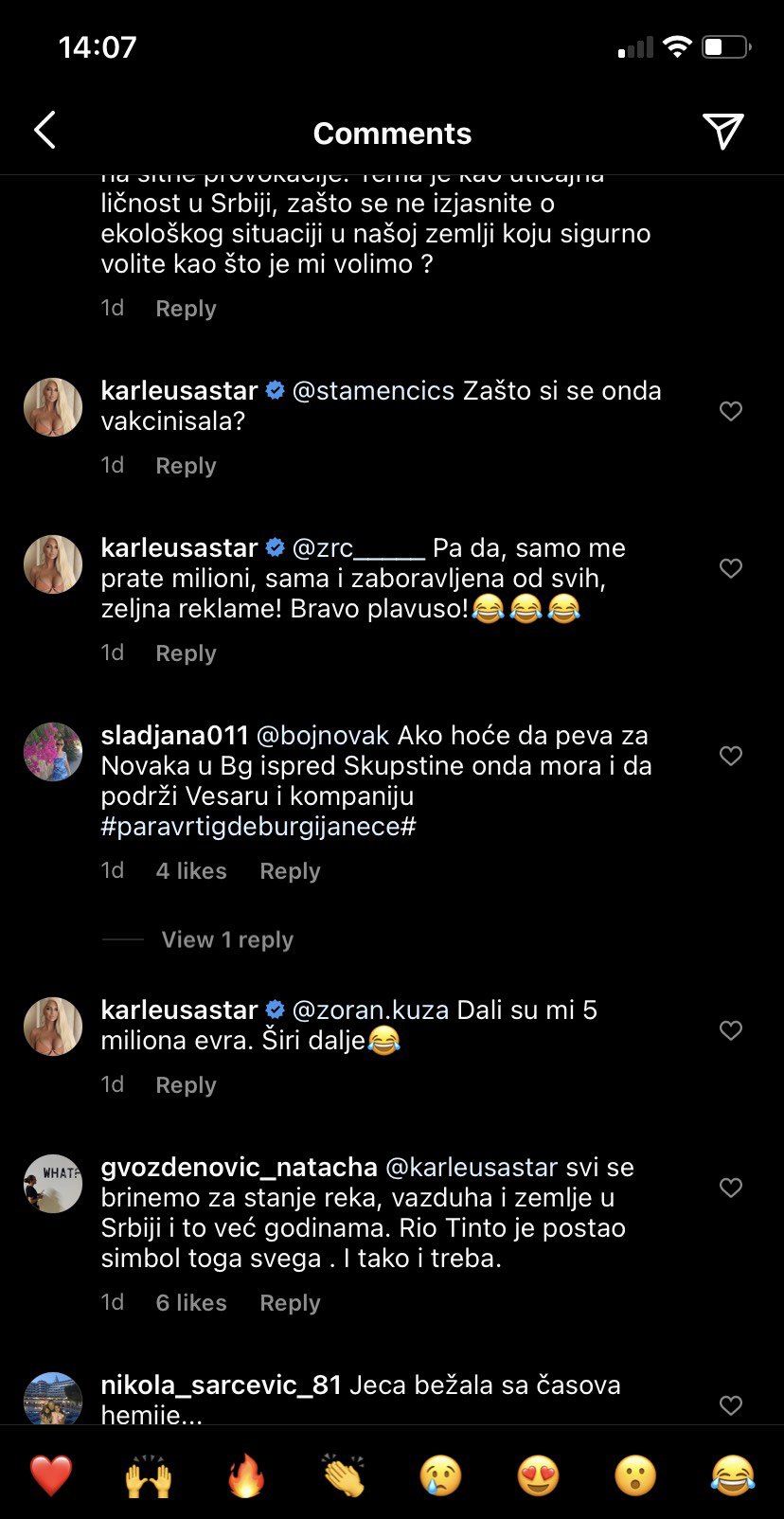Insert the laughing tears emoji

point(733,1475)
